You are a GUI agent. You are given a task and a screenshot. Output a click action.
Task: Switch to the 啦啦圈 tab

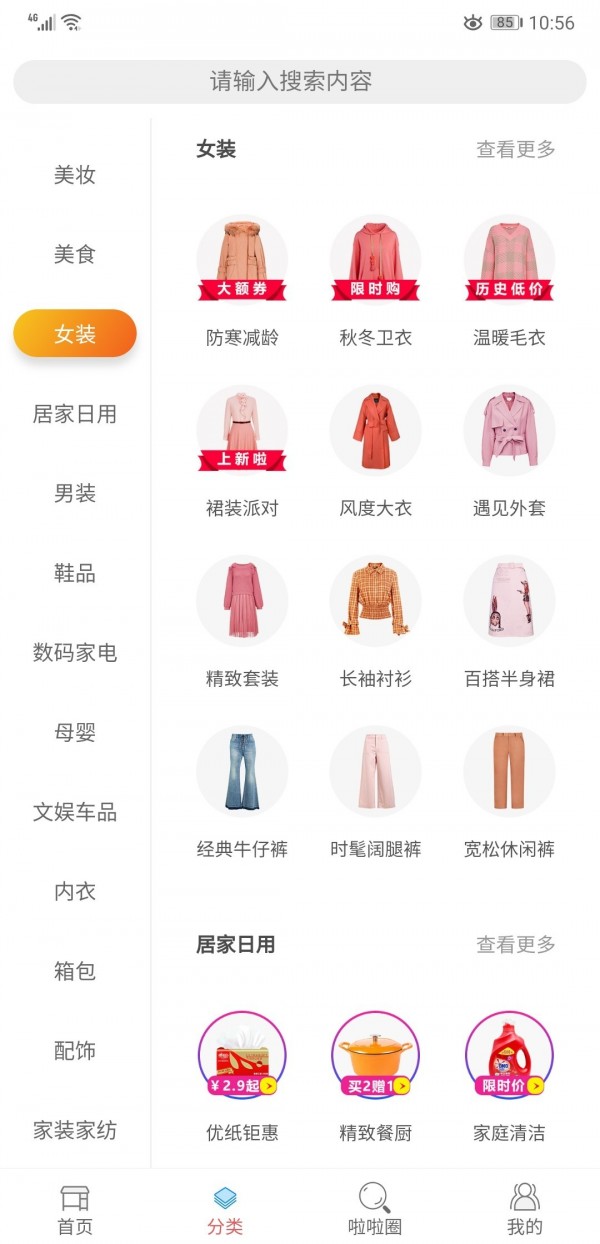click(375, 1208)
